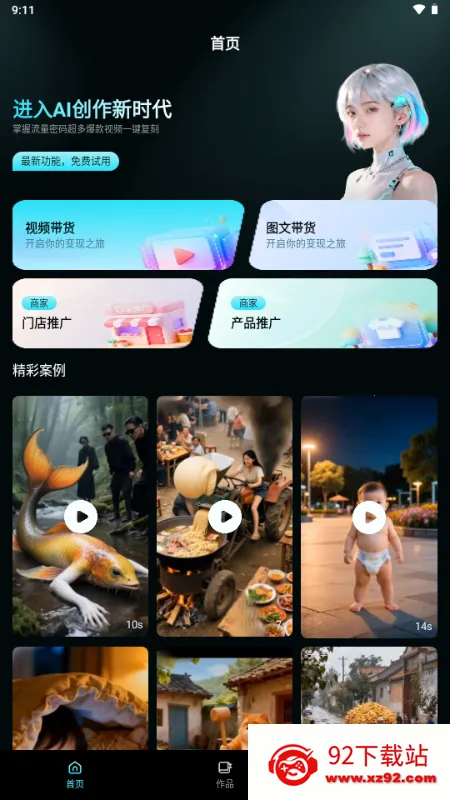Open the case tile with the yellow quilt
The width and height of the screenshot is (450, 800).
[80, 698]
